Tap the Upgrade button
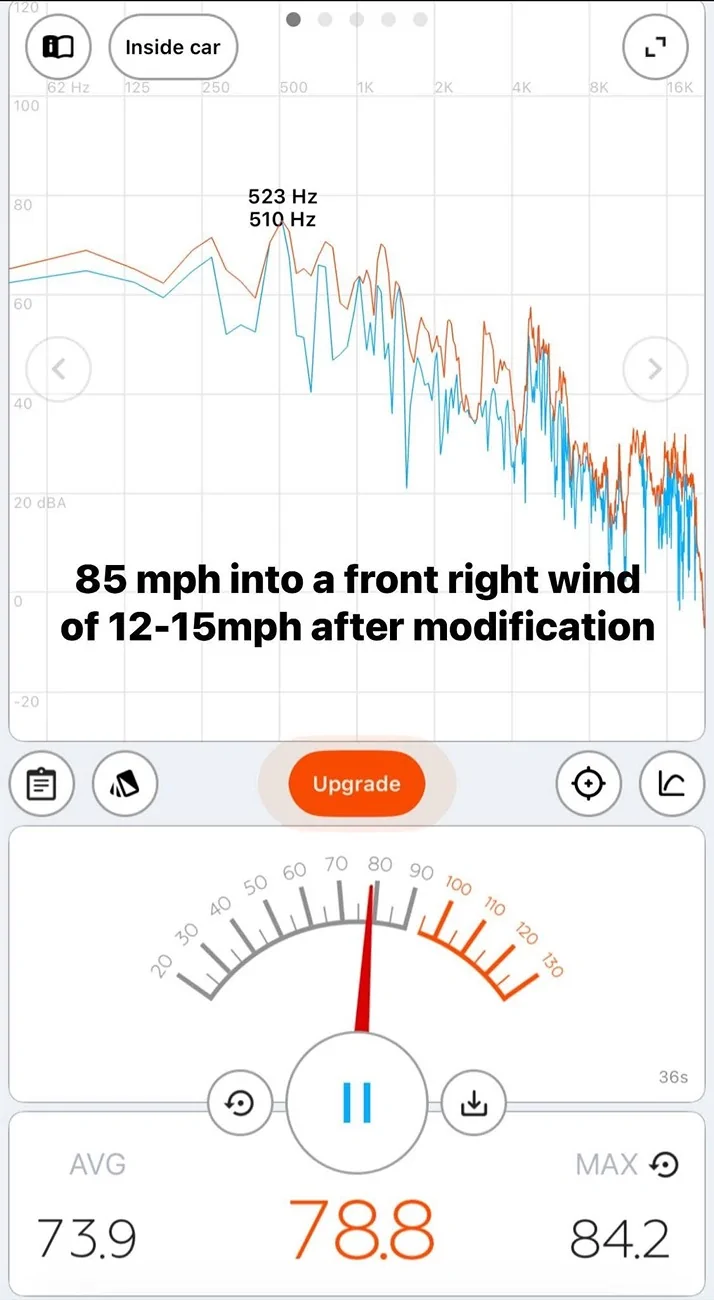 [357, 785]
